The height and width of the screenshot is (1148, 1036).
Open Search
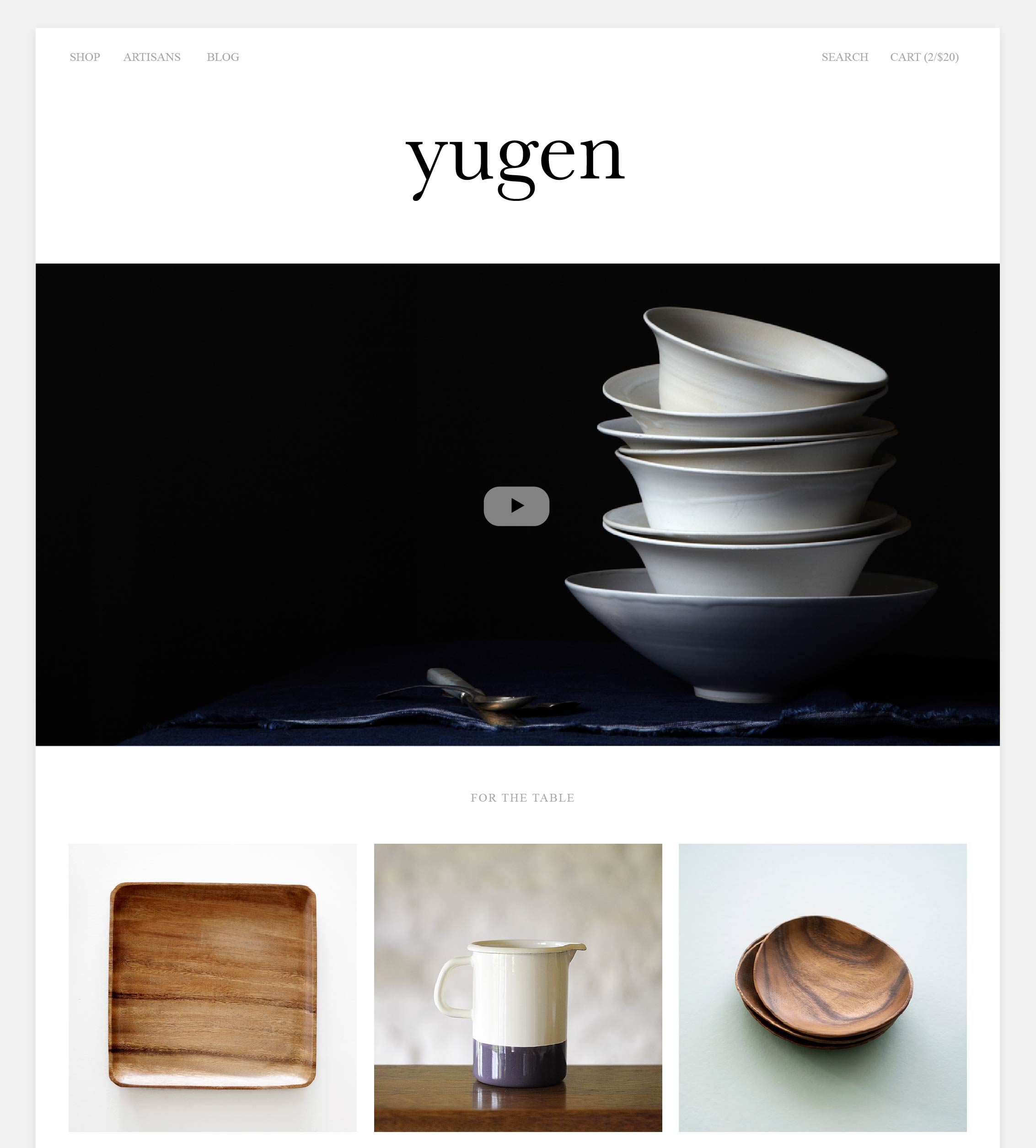pyautogui.click(x=844, y=57)
